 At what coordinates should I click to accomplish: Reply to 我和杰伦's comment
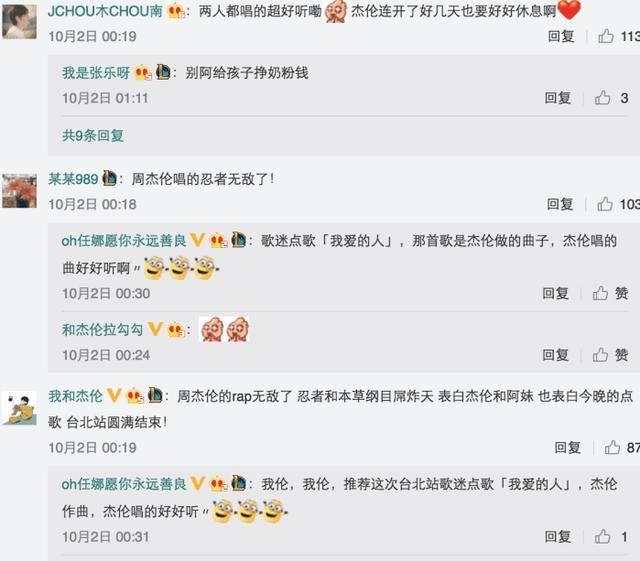click(x=567, y=448)
